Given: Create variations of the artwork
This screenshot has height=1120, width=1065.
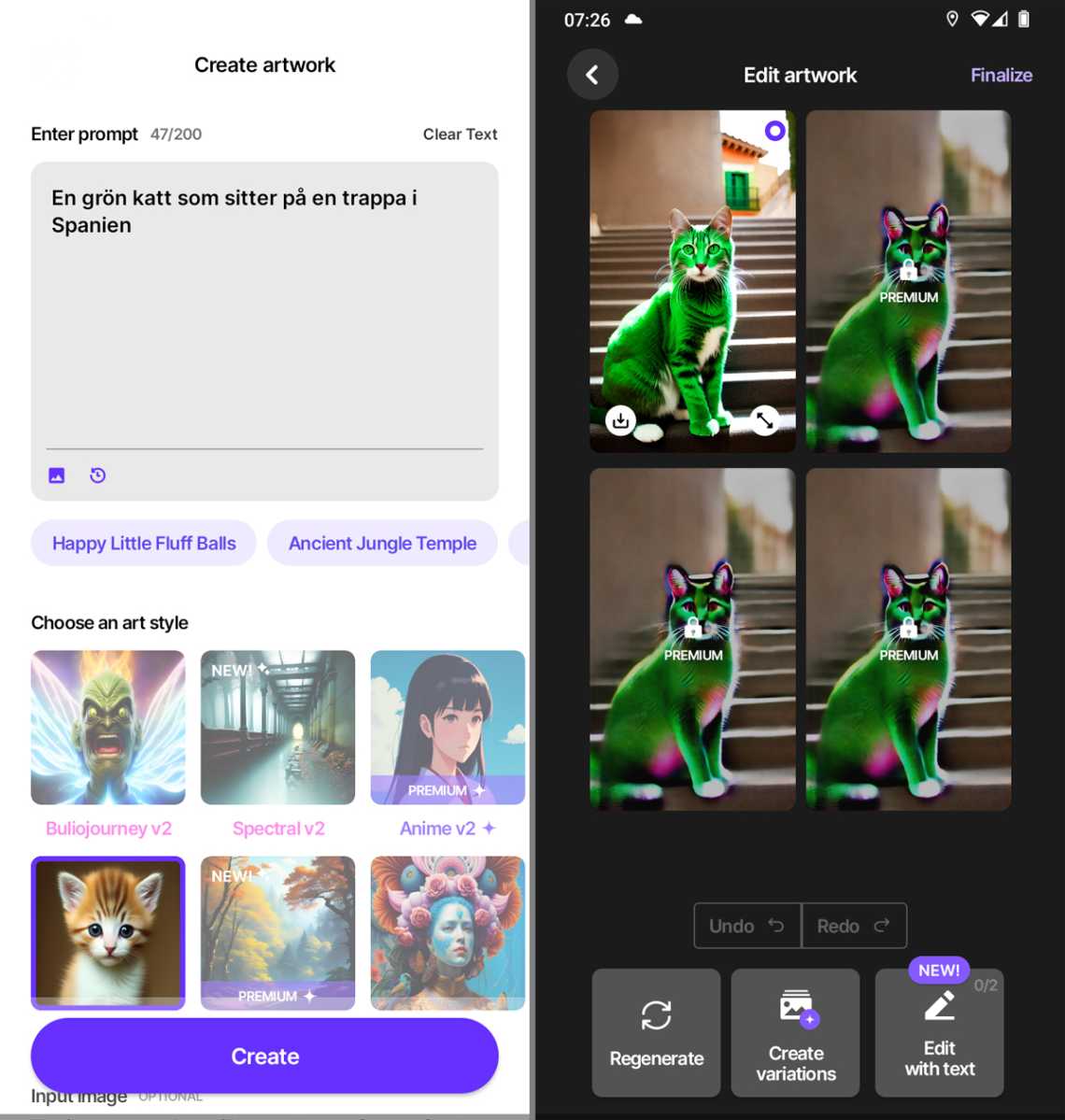Looking at the screenshot, I should coord(796,1032).
